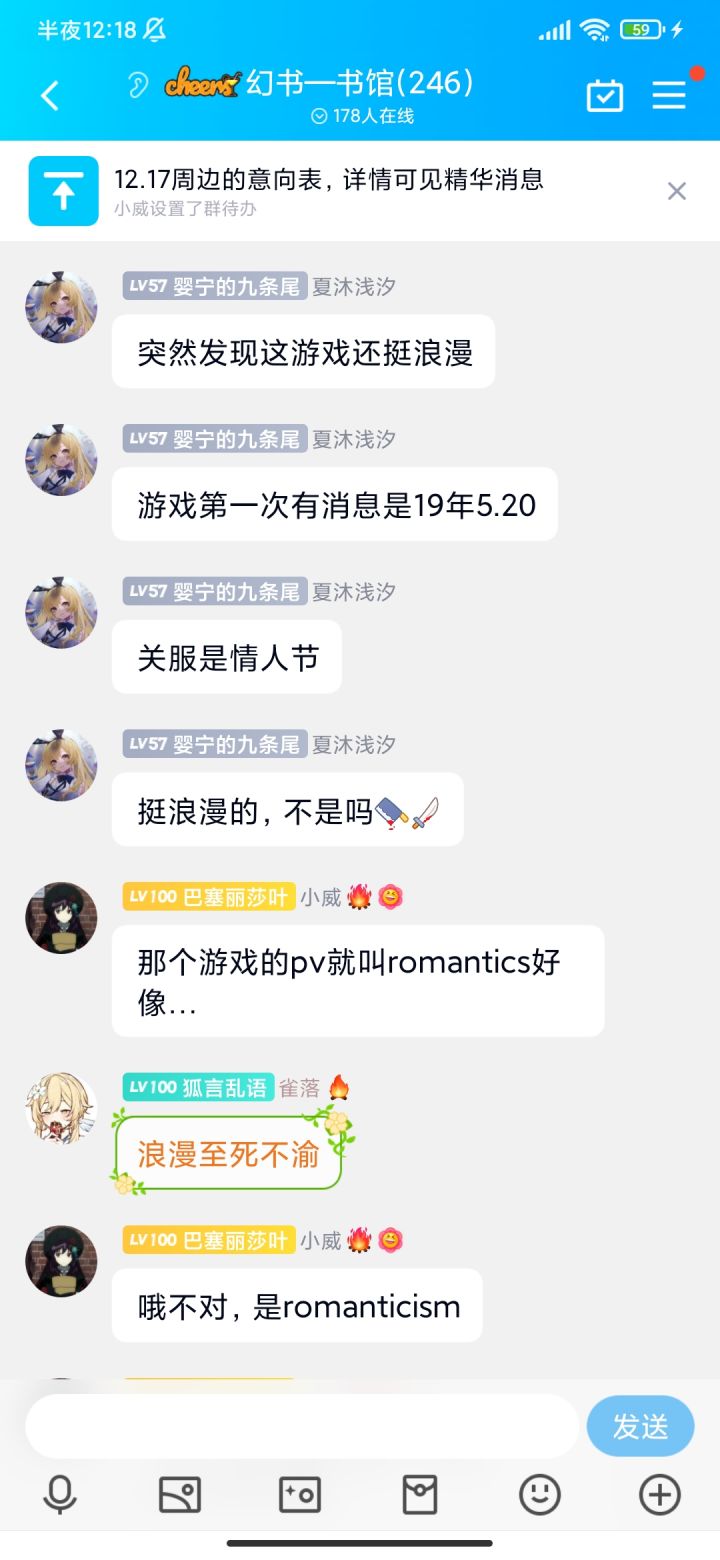
Task: Toggle the earpiece mode icon
Action: pos(138,84)
